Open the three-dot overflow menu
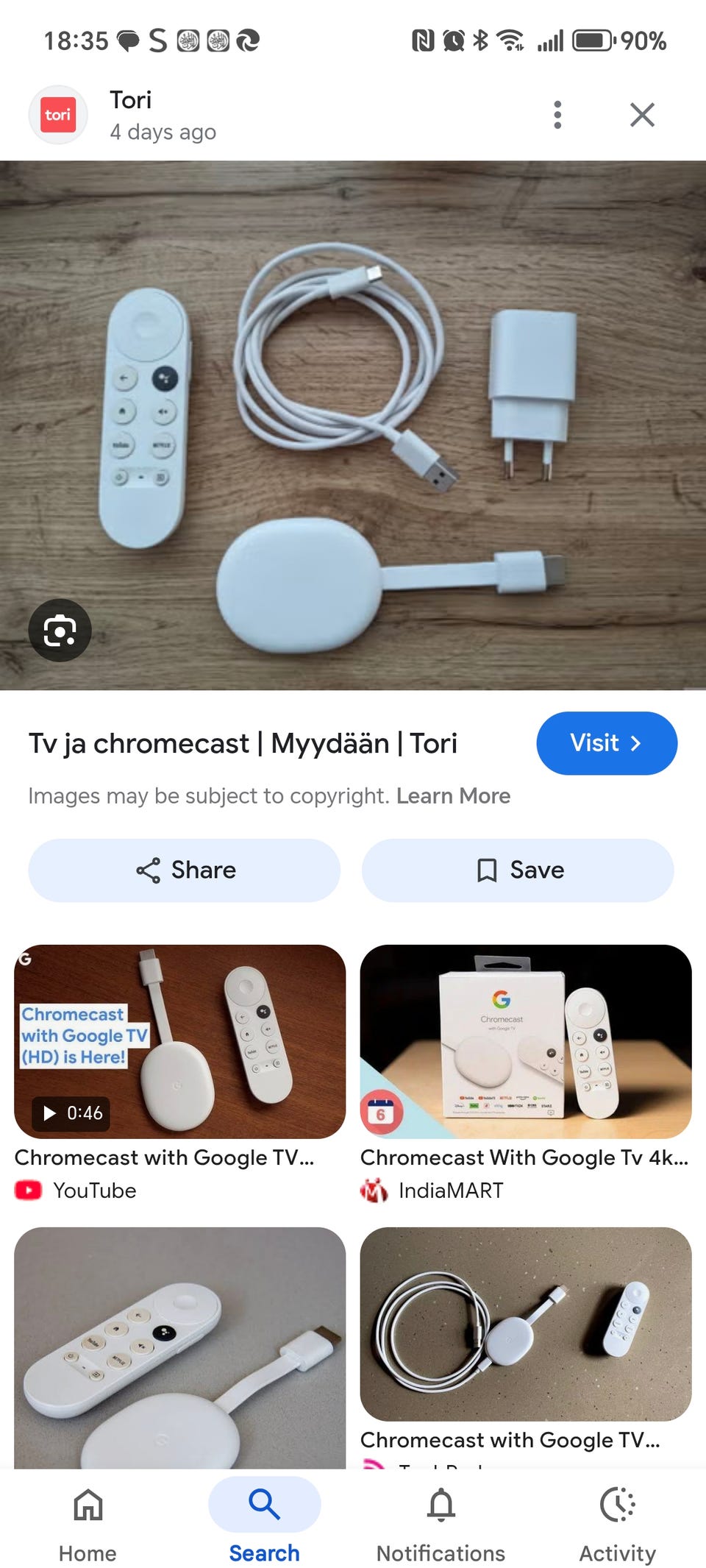 click(x=557, y=115)
